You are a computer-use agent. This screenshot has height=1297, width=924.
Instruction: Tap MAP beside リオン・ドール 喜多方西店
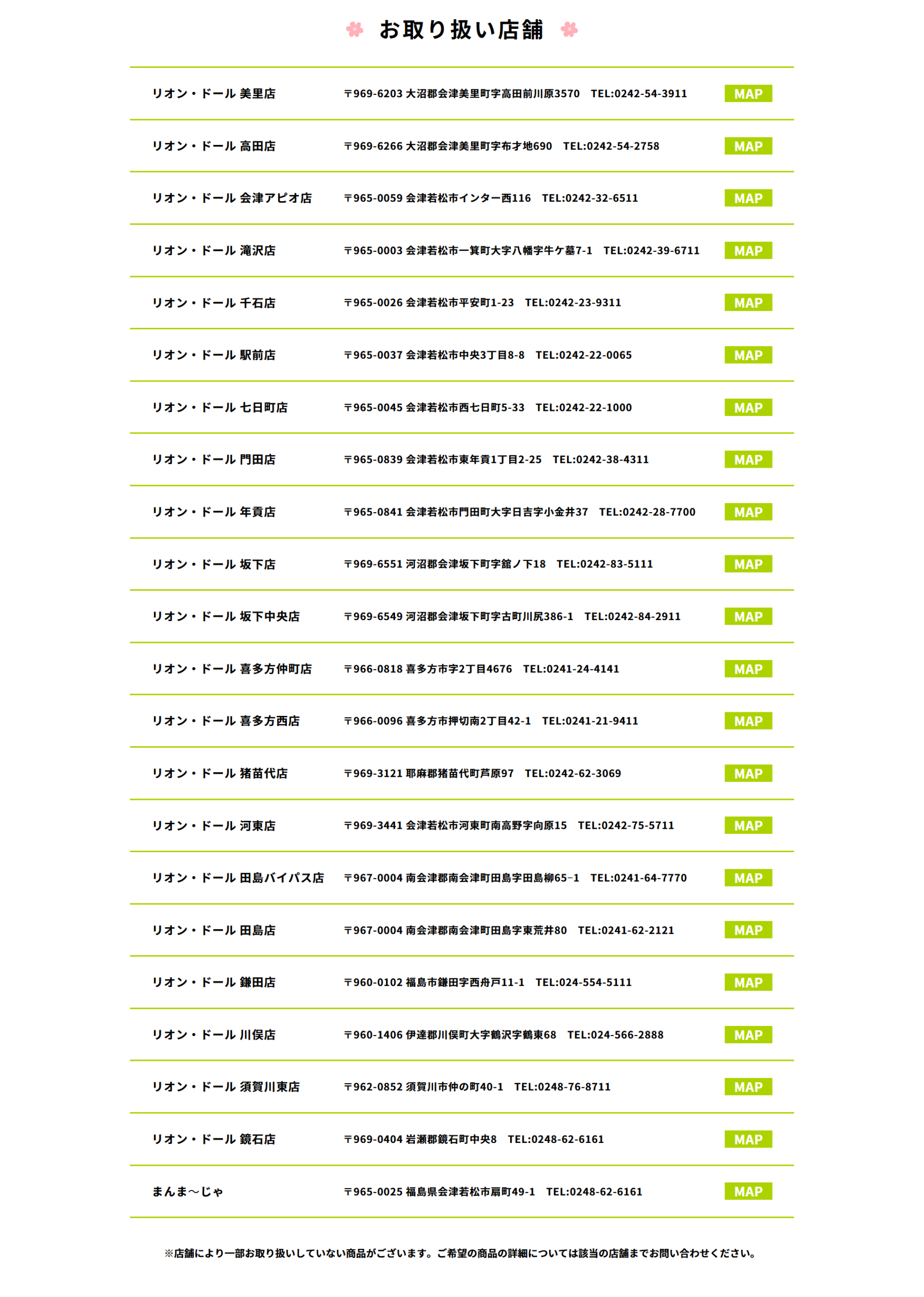pos(748,721)
